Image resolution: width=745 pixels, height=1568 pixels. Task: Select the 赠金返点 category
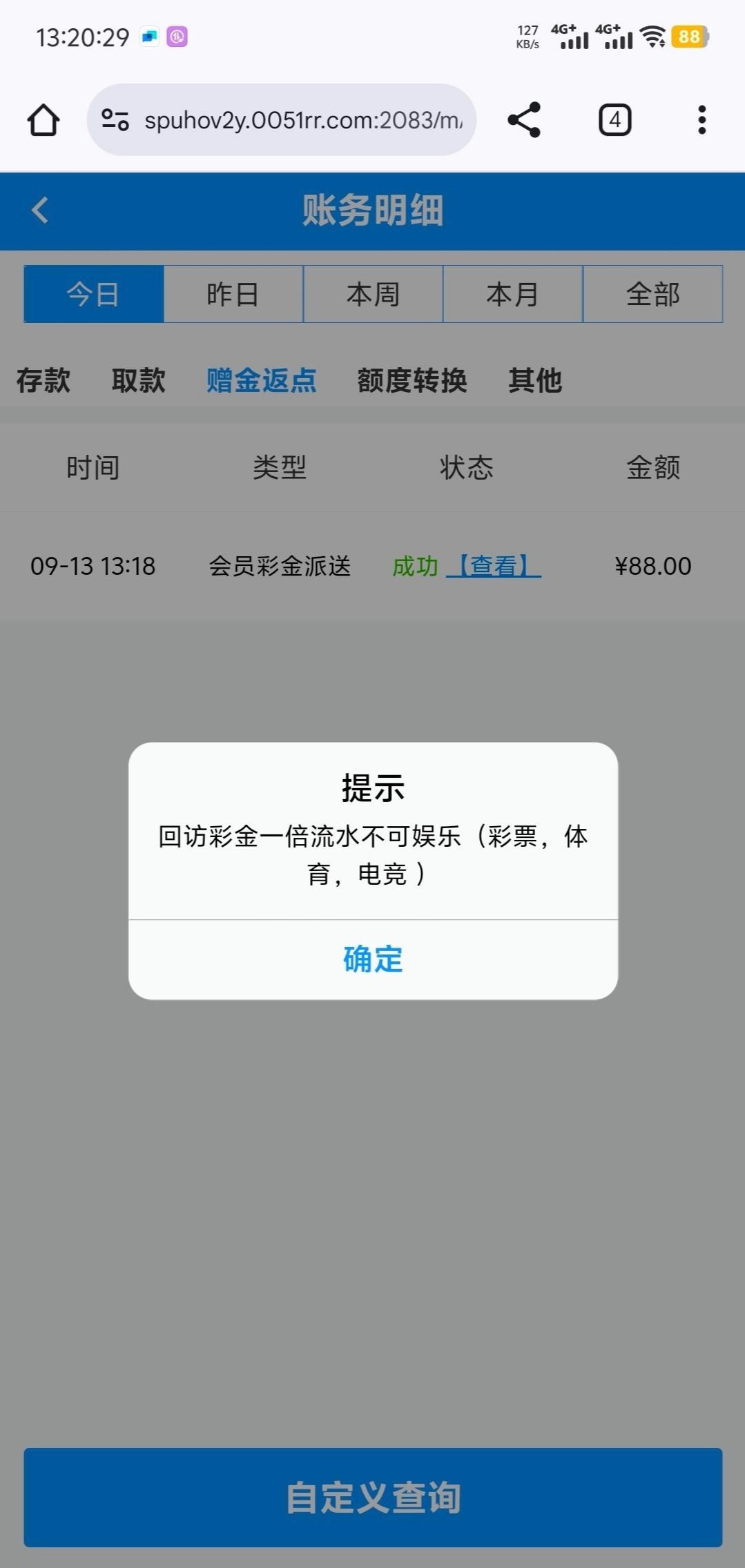click(x=262, y=380)
